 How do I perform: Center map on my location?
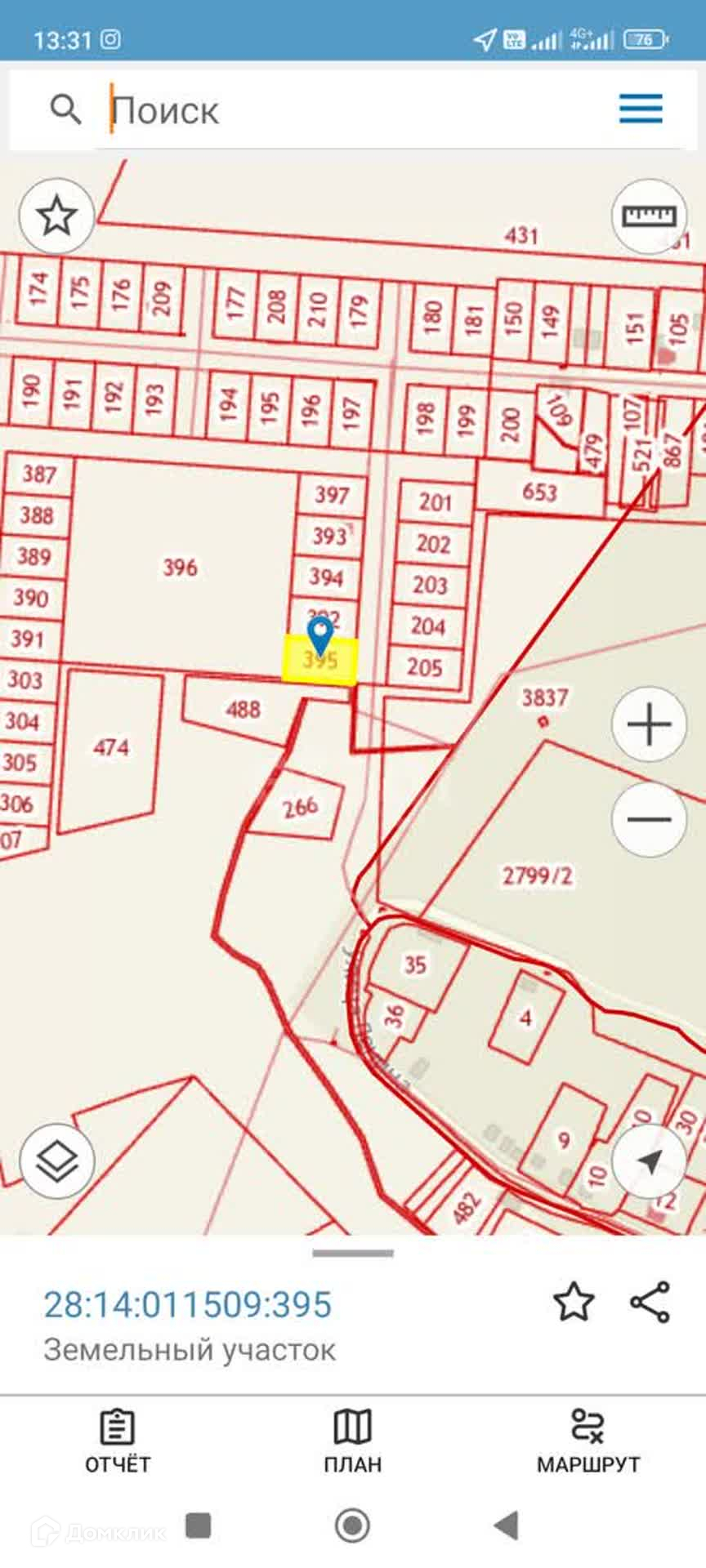pos(649,1160)
